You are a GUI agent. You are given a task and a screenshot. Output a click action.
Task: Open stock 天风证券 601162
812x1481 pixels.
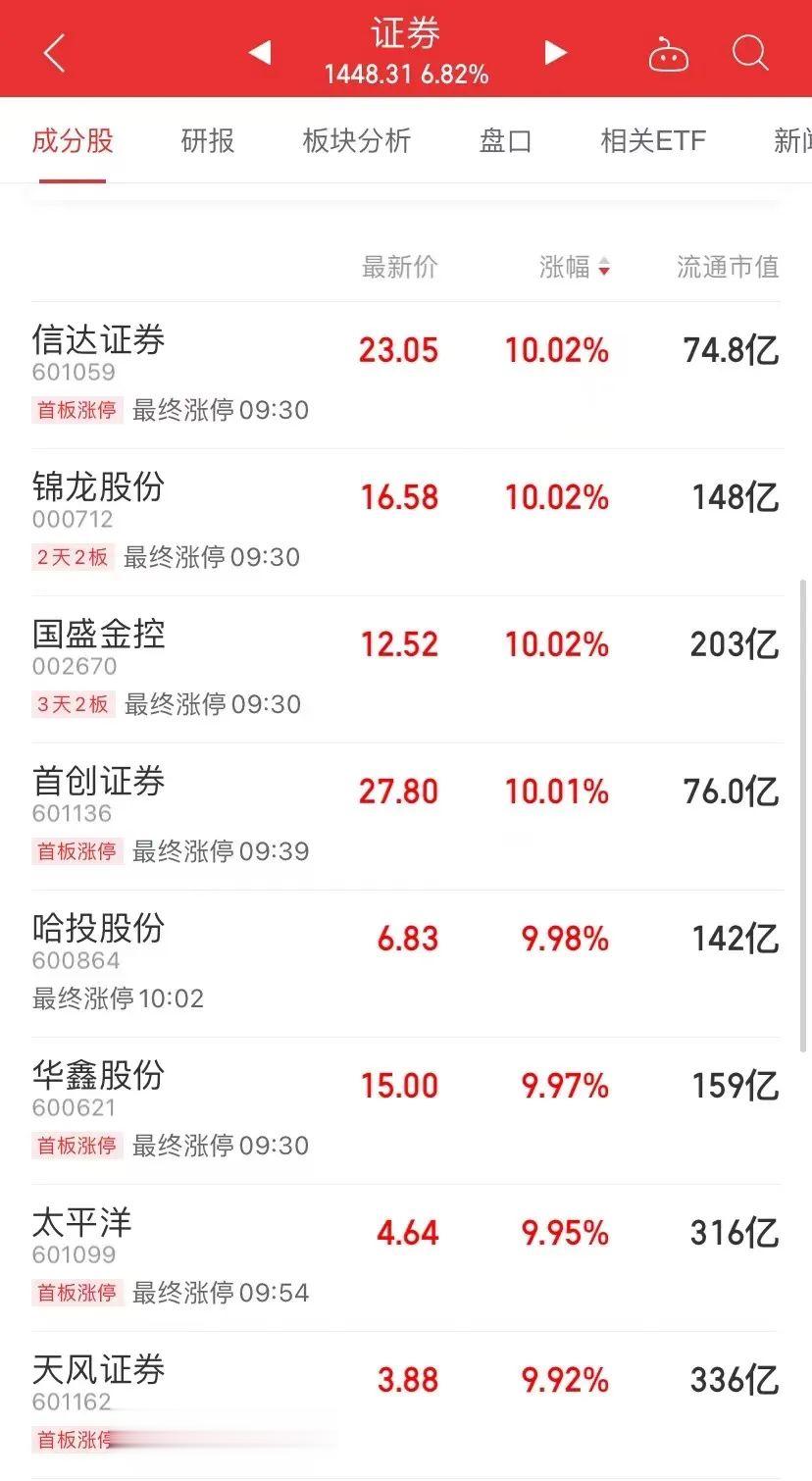tap(406, 1404)
